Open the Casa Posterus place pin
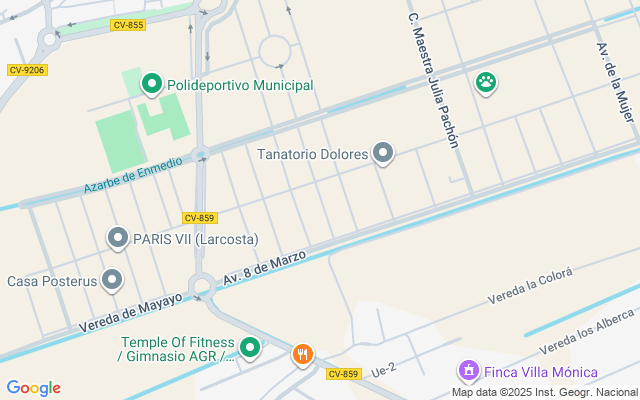 tap(113, 281)
